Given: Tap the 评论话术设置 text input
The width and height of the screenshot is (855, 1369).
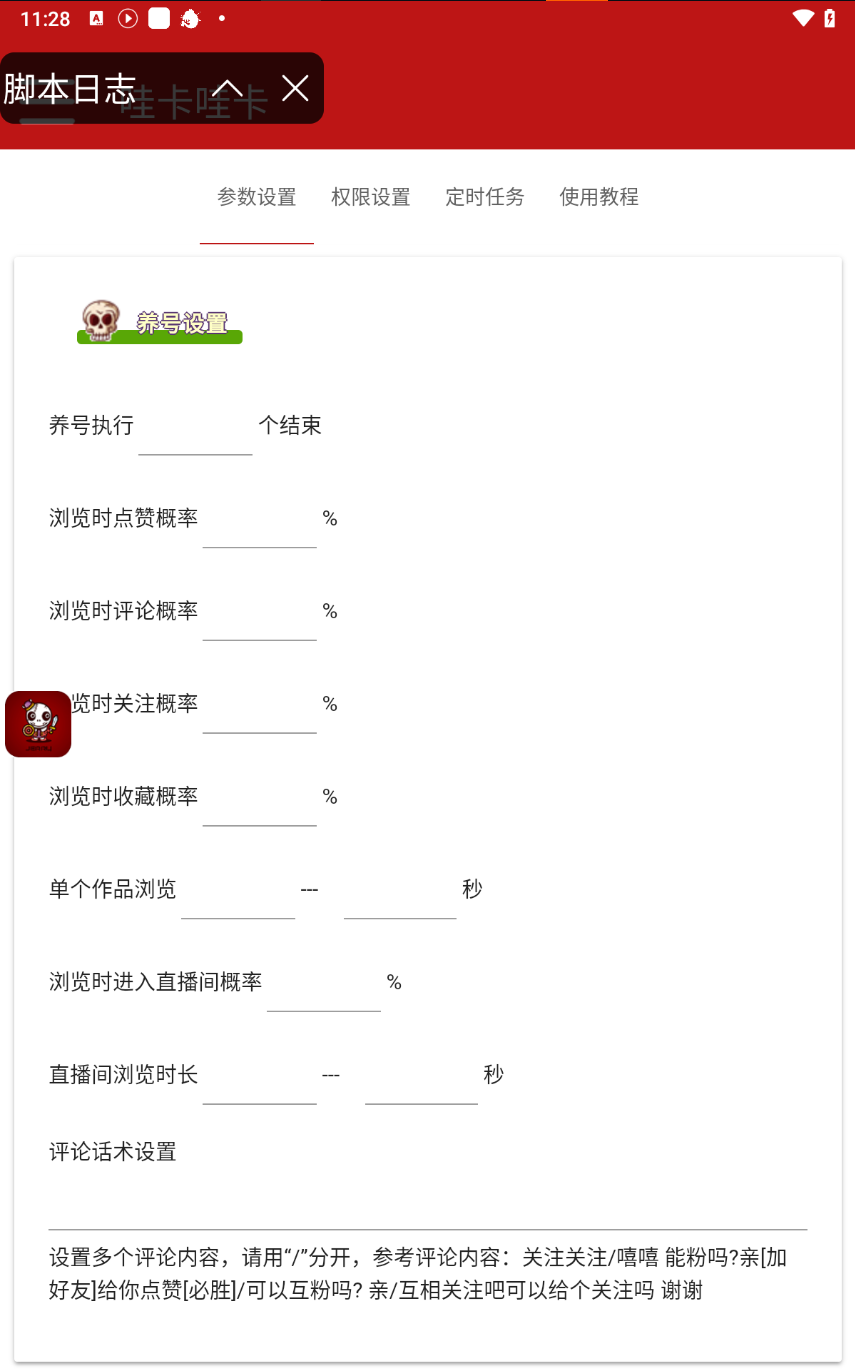Looking at the screenshot, I should tap(427, 1205).
